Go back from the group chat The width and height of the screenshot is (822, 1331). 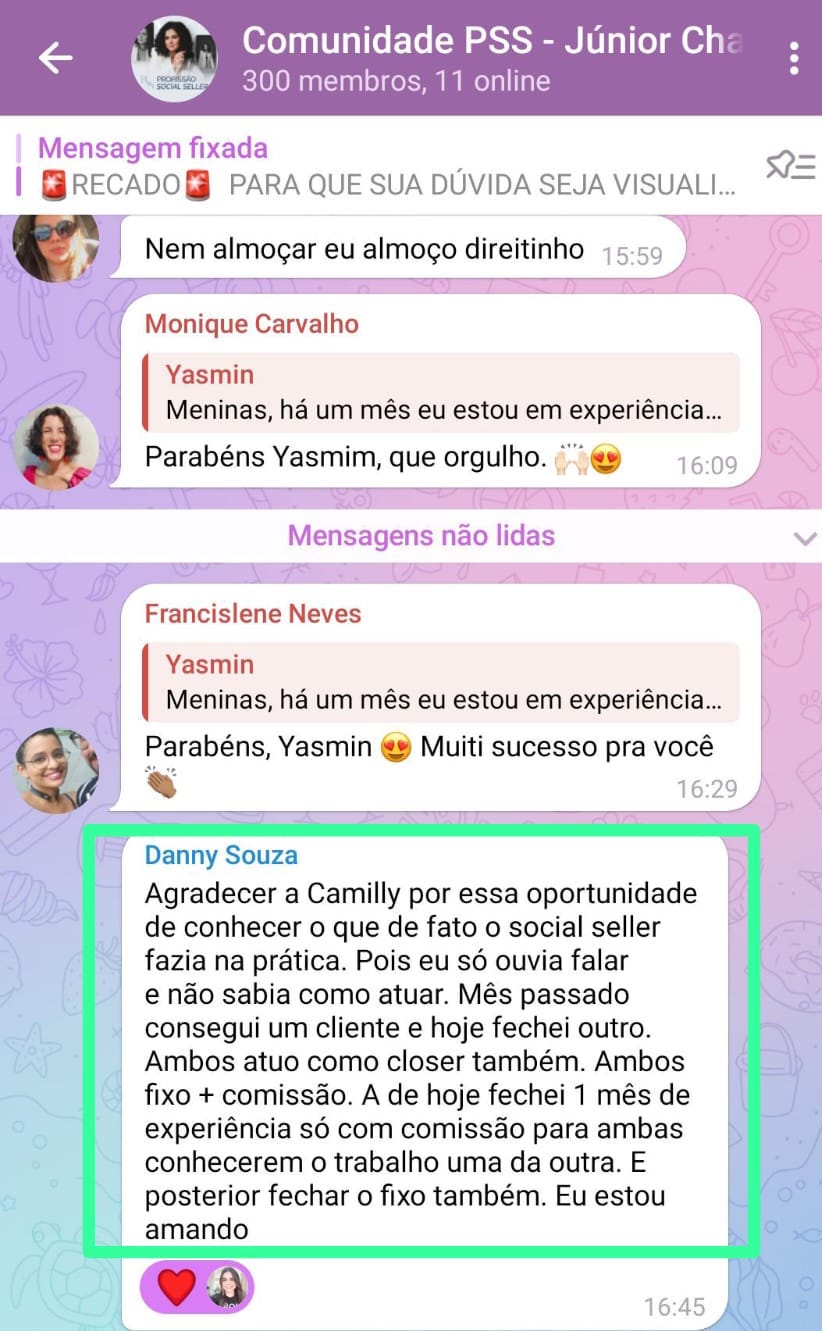[55, 58]
